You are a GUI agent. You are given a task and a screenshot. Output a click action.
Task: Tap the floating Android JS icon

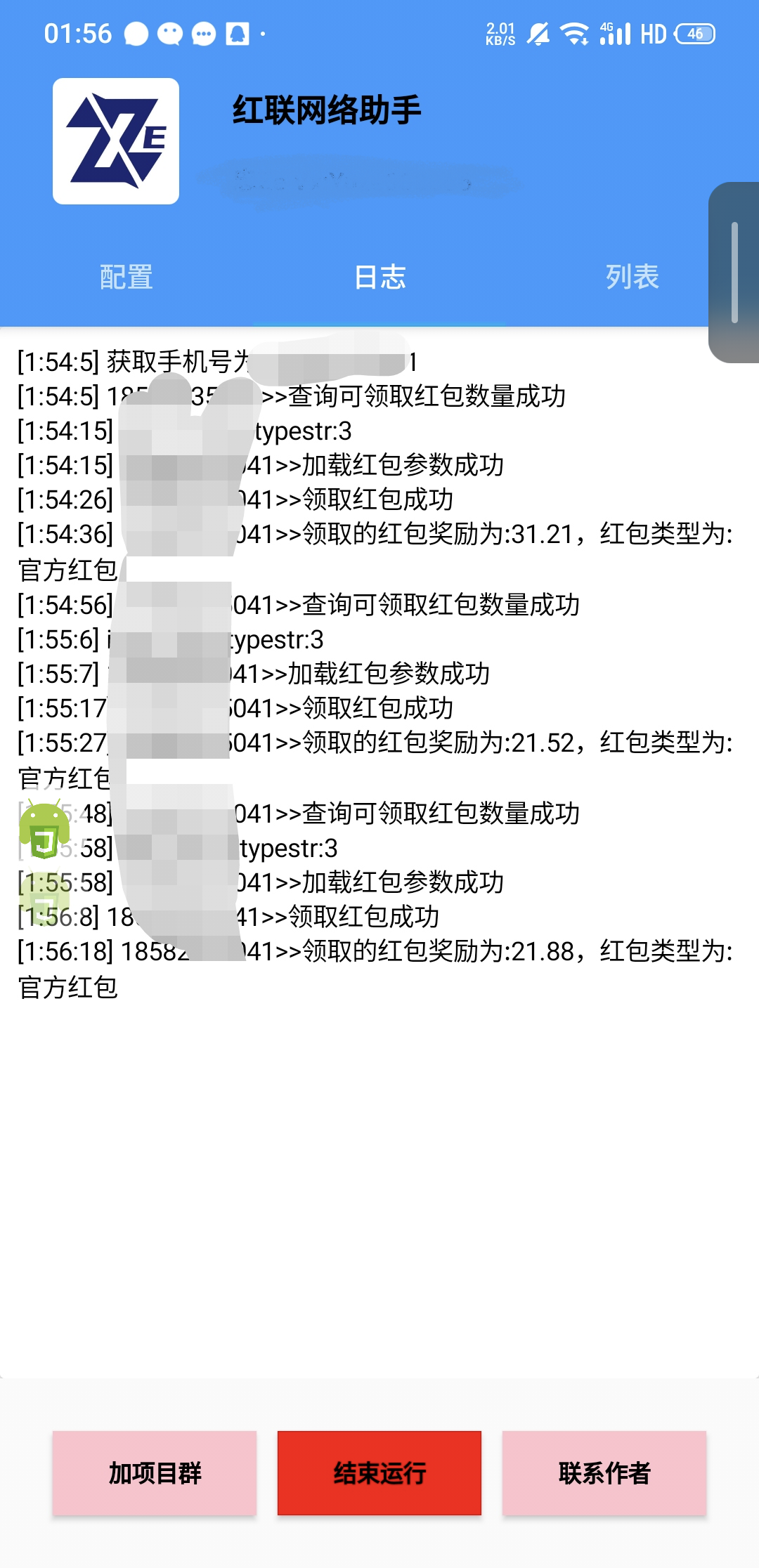[44, 832]
